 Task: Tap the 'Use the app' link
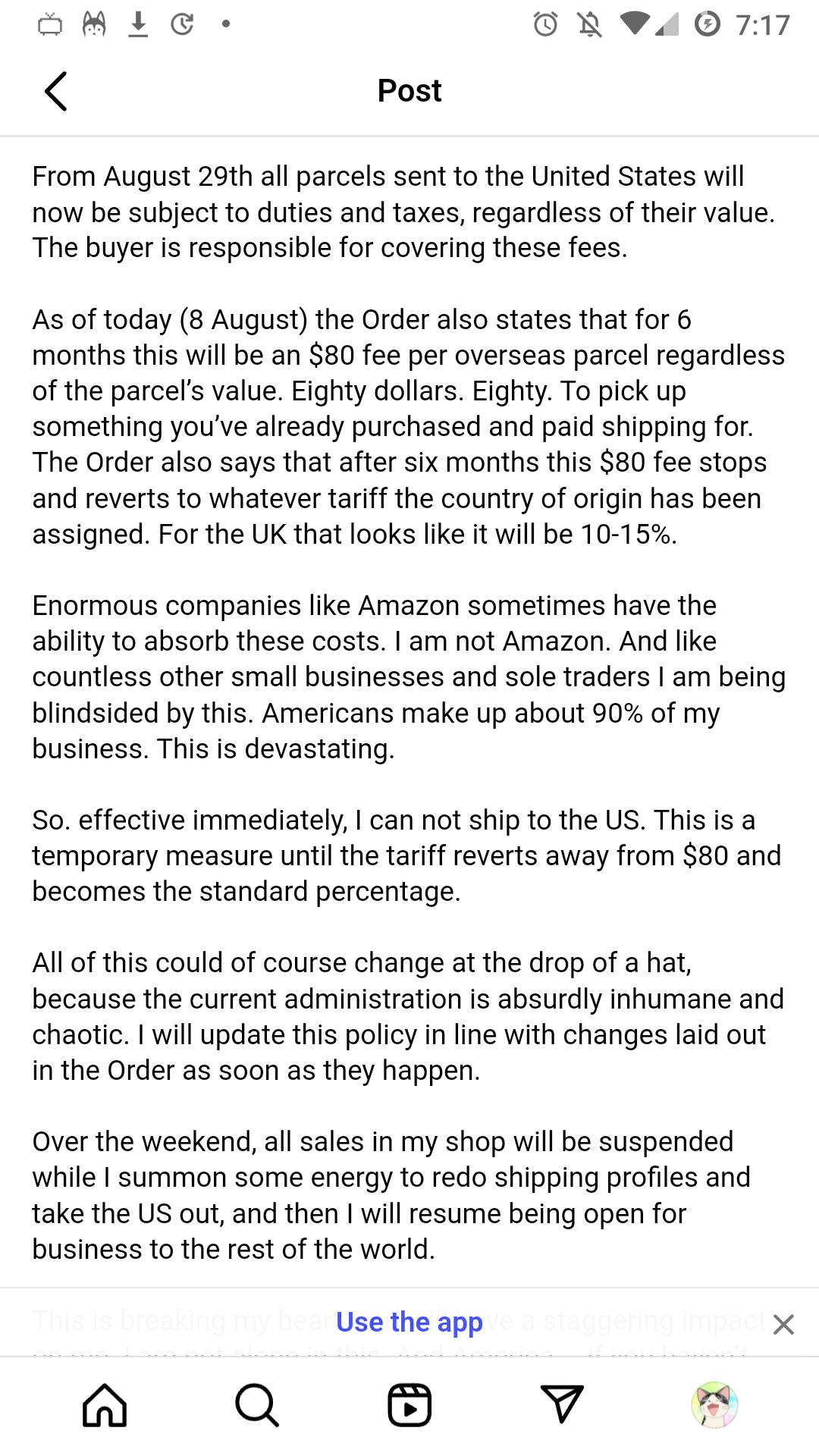(x=409, y=1323)
